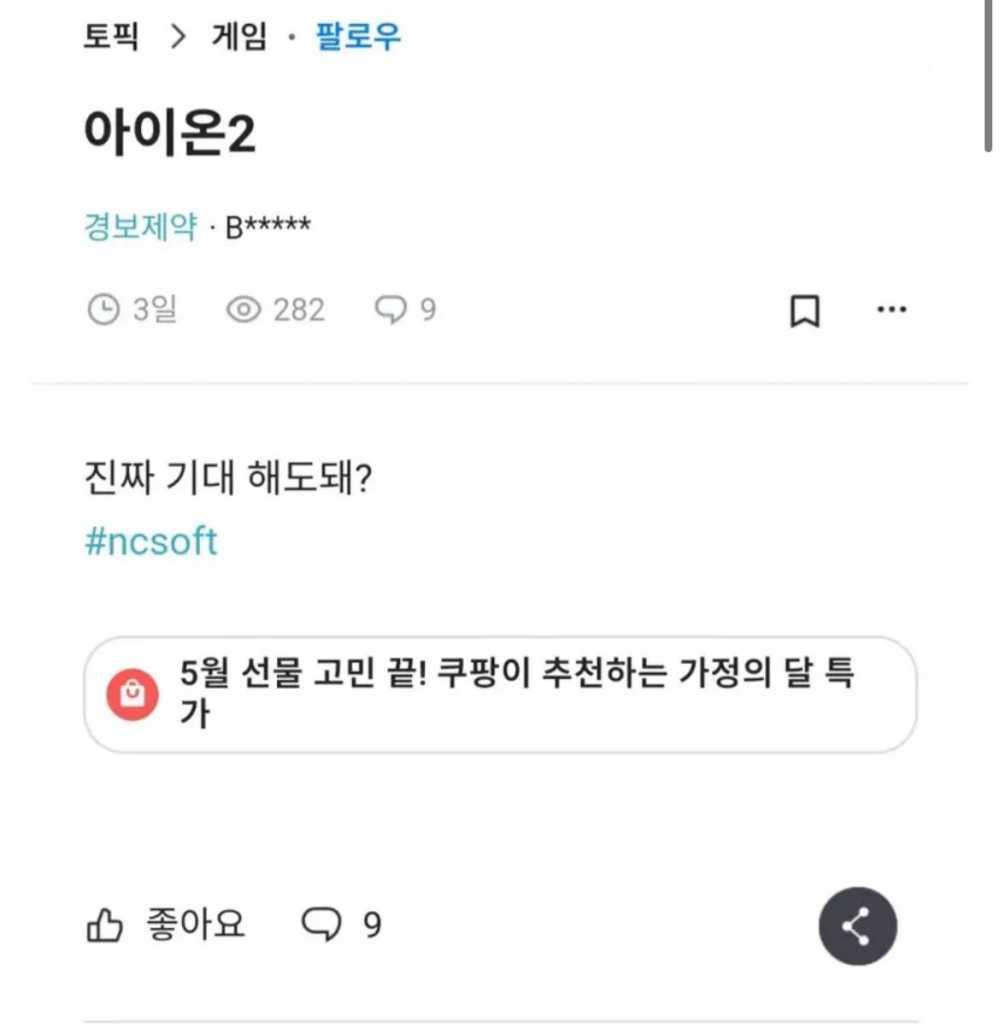Open the #ncsoft hashtag
Screen dimensions: 1000x1029
[151, 541]
